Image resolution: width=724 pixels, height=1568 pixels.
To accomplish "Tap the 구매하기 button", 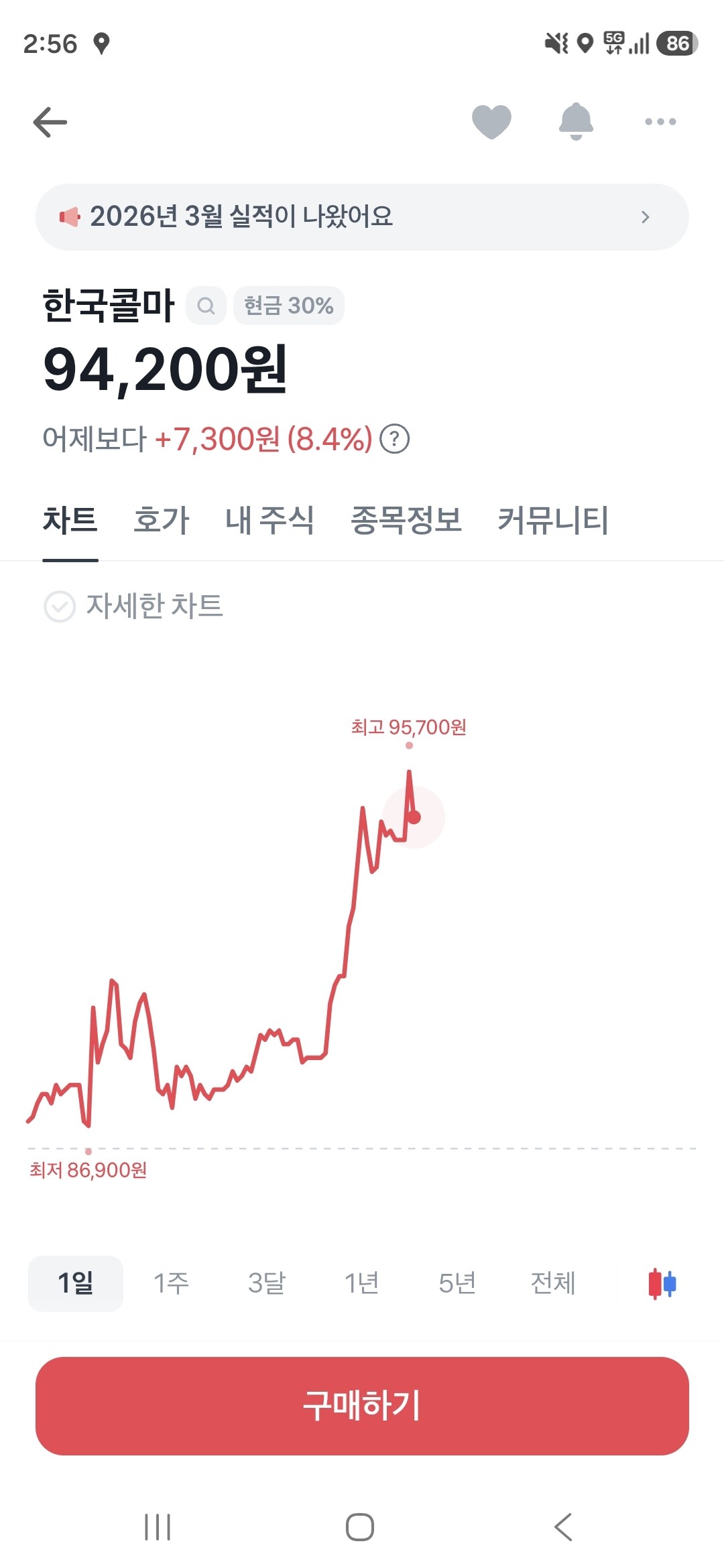I will (362, 1406).
